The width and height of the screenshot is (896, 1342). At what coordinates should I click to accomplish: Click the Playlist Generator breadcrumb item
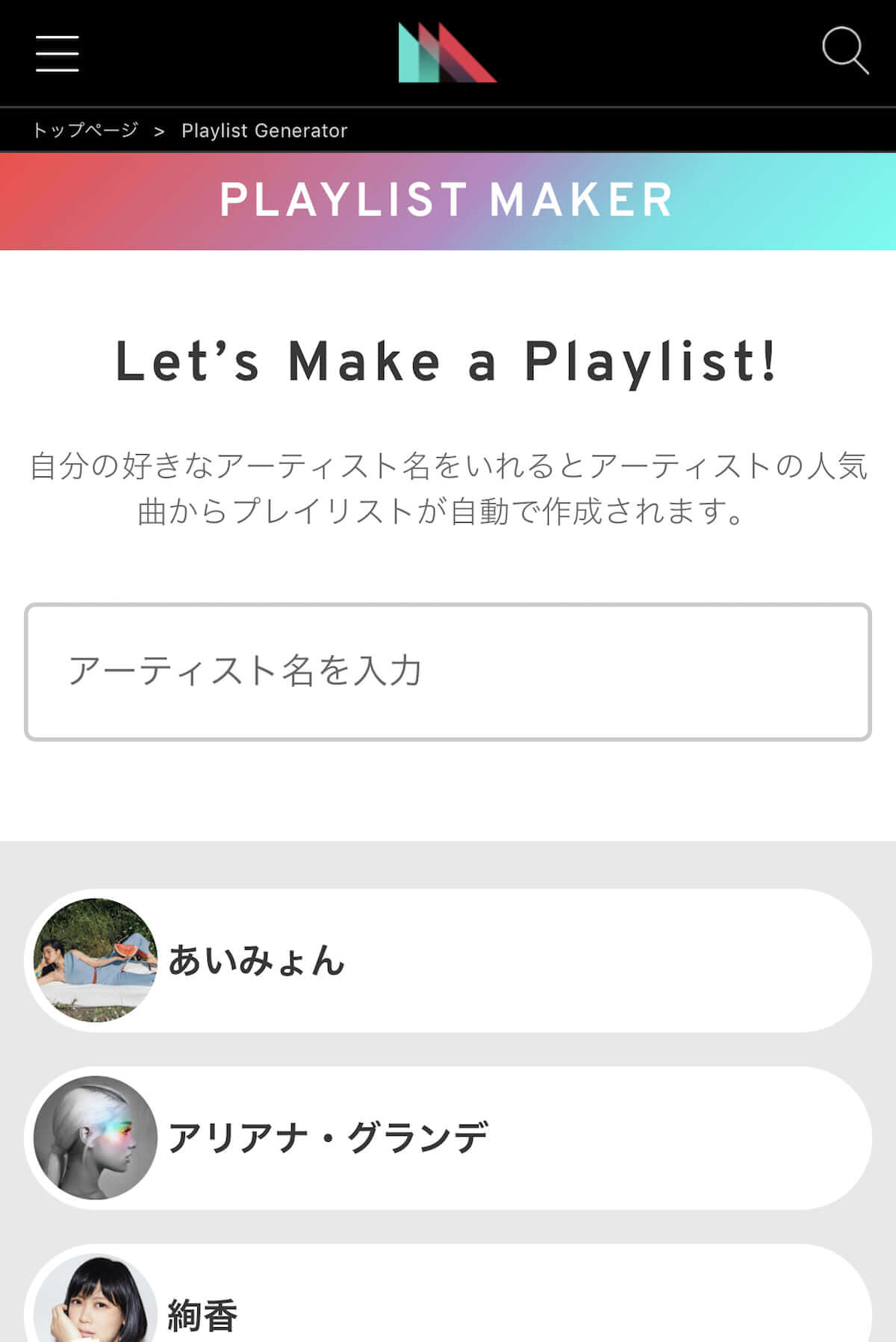pyautogui.click(x=264, y=130)
